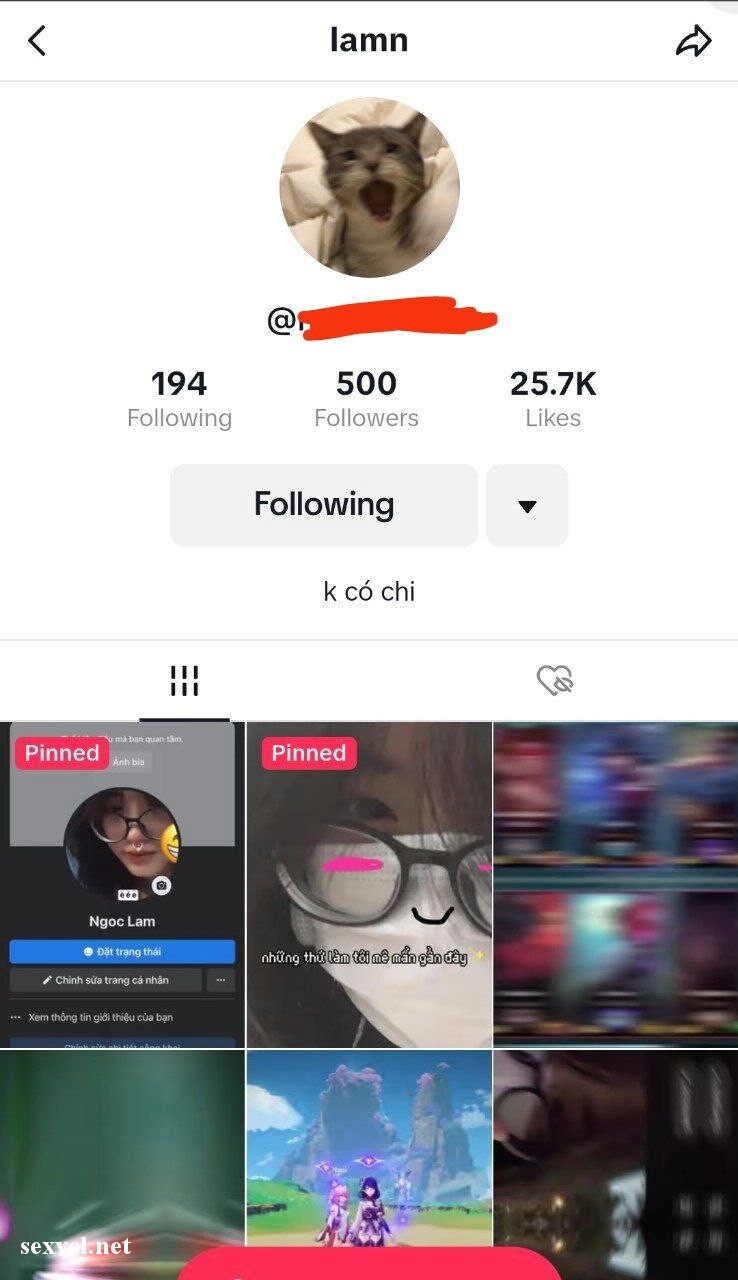The height and width of the screenshot is (1280, 738).
Task: Open pinned video showing Ngoc Lam profile
Action: point(122,885)
